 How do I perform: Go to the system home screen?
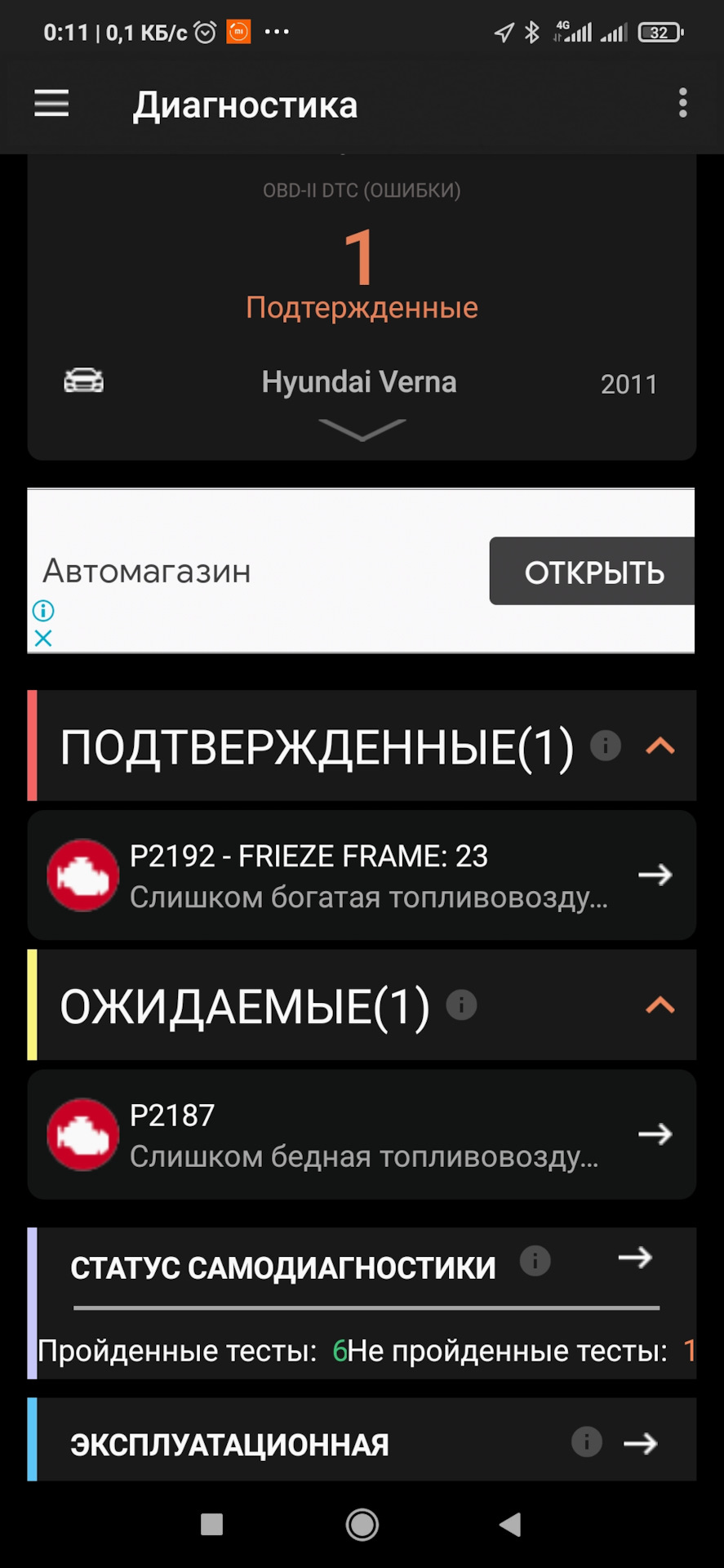(x=362, y=1524)
